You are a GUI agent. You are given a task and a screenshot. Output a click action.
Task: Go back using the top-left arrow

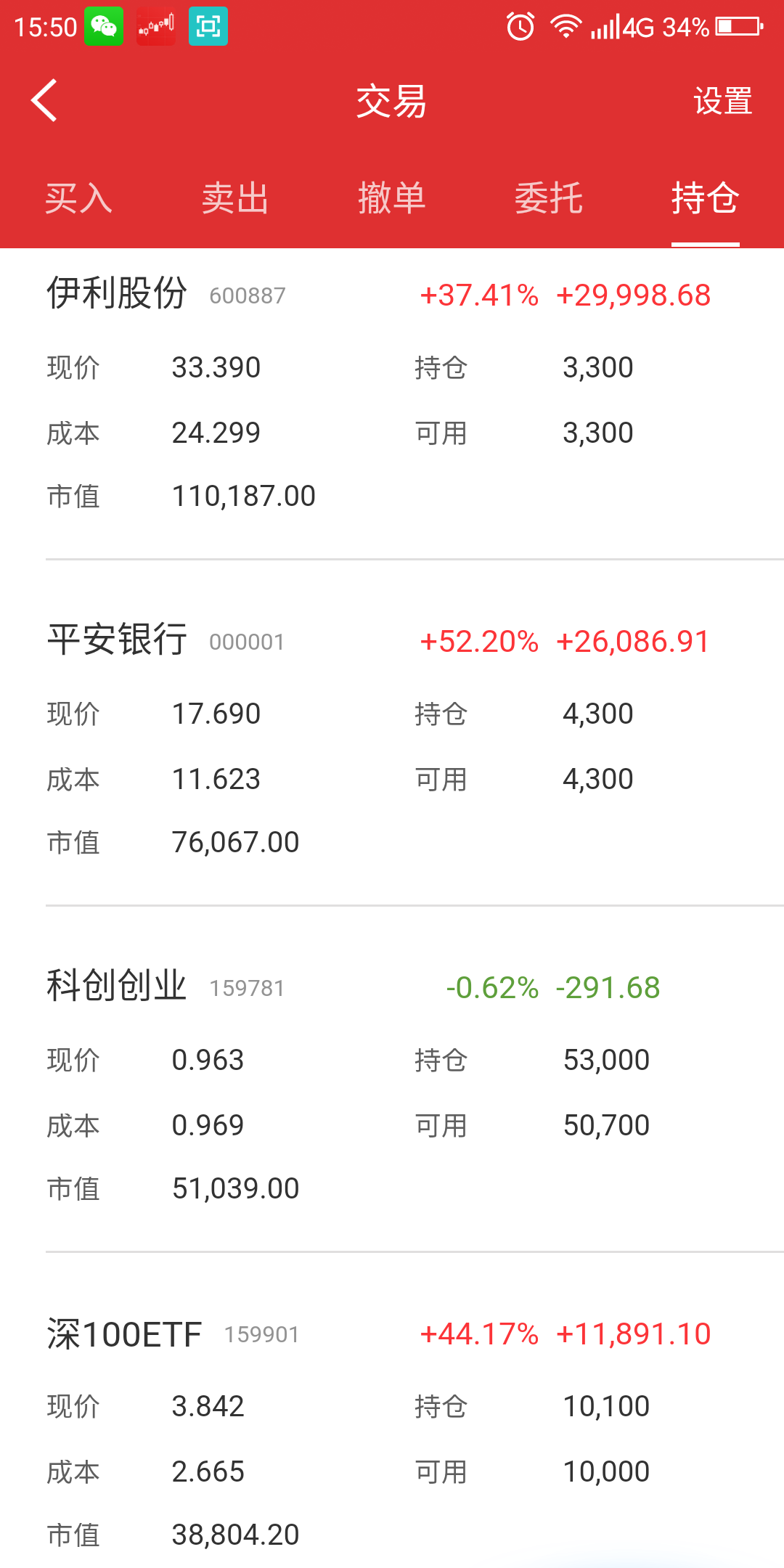point(45,100)
